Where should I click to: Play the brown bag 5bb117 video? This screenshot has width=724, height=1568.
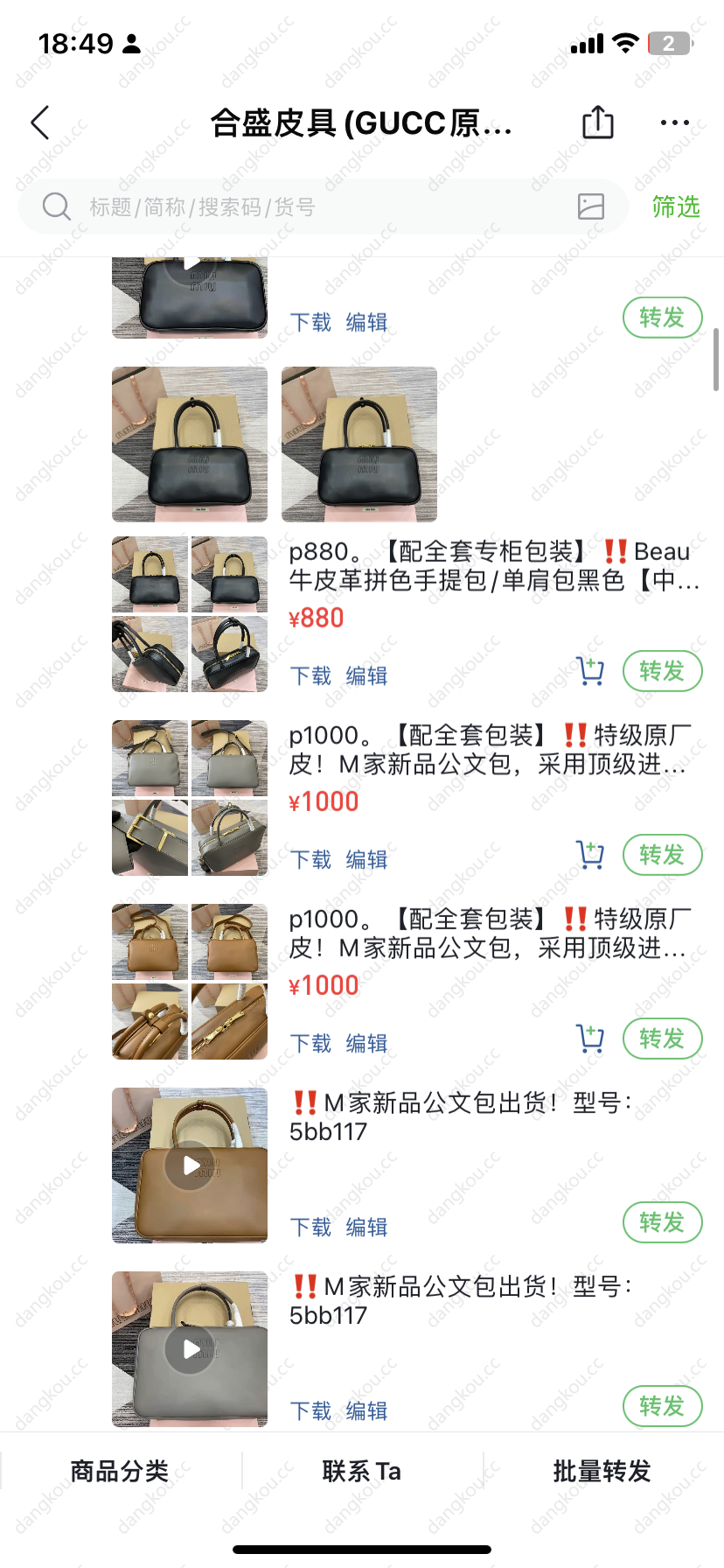point(190,1165)
